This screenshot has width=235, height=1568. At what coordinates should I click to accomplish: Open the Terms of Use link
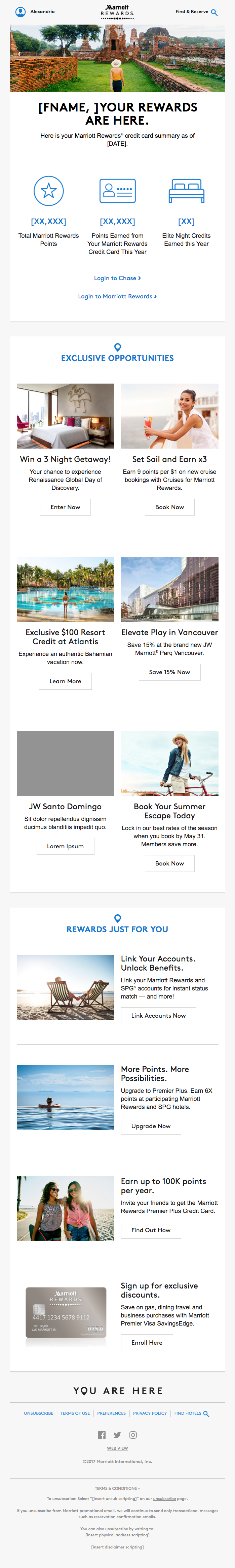pyautogui.click(x=75, y=1413)
